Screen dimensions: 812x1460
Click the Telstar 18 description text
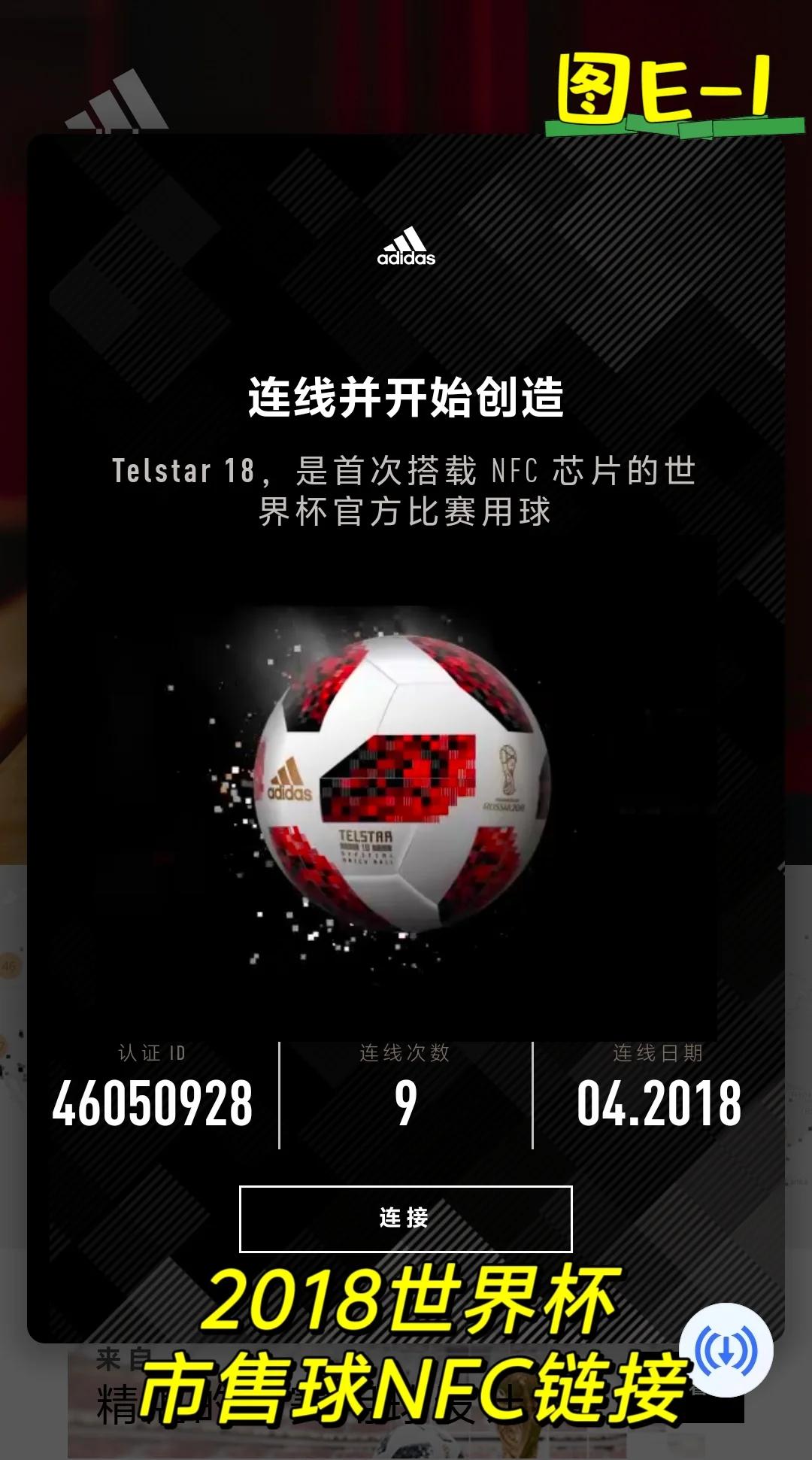click(405, 490)
